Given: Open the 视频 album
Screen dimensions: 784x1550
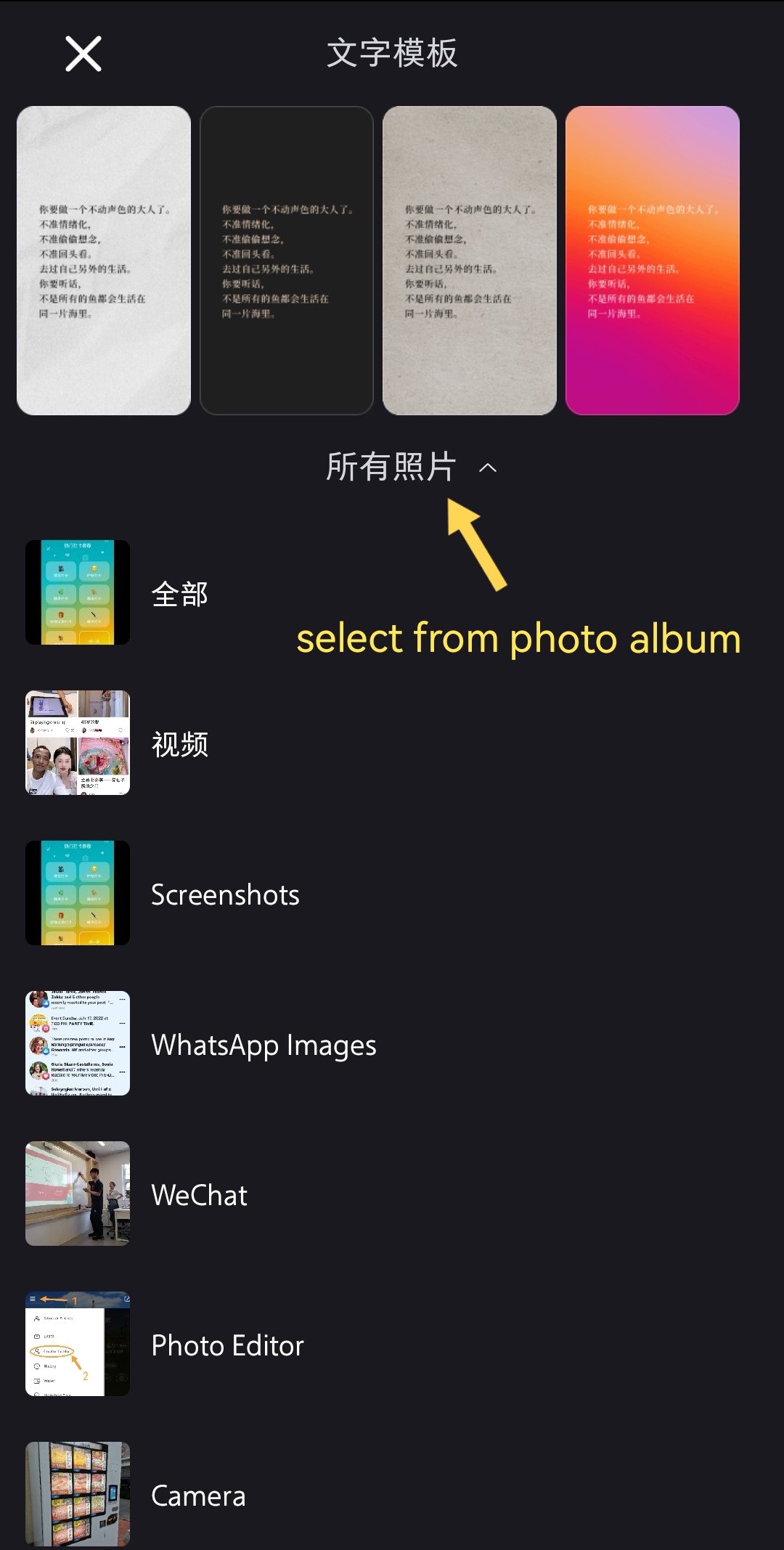Looking at the screenshot, I should (392, 743).
